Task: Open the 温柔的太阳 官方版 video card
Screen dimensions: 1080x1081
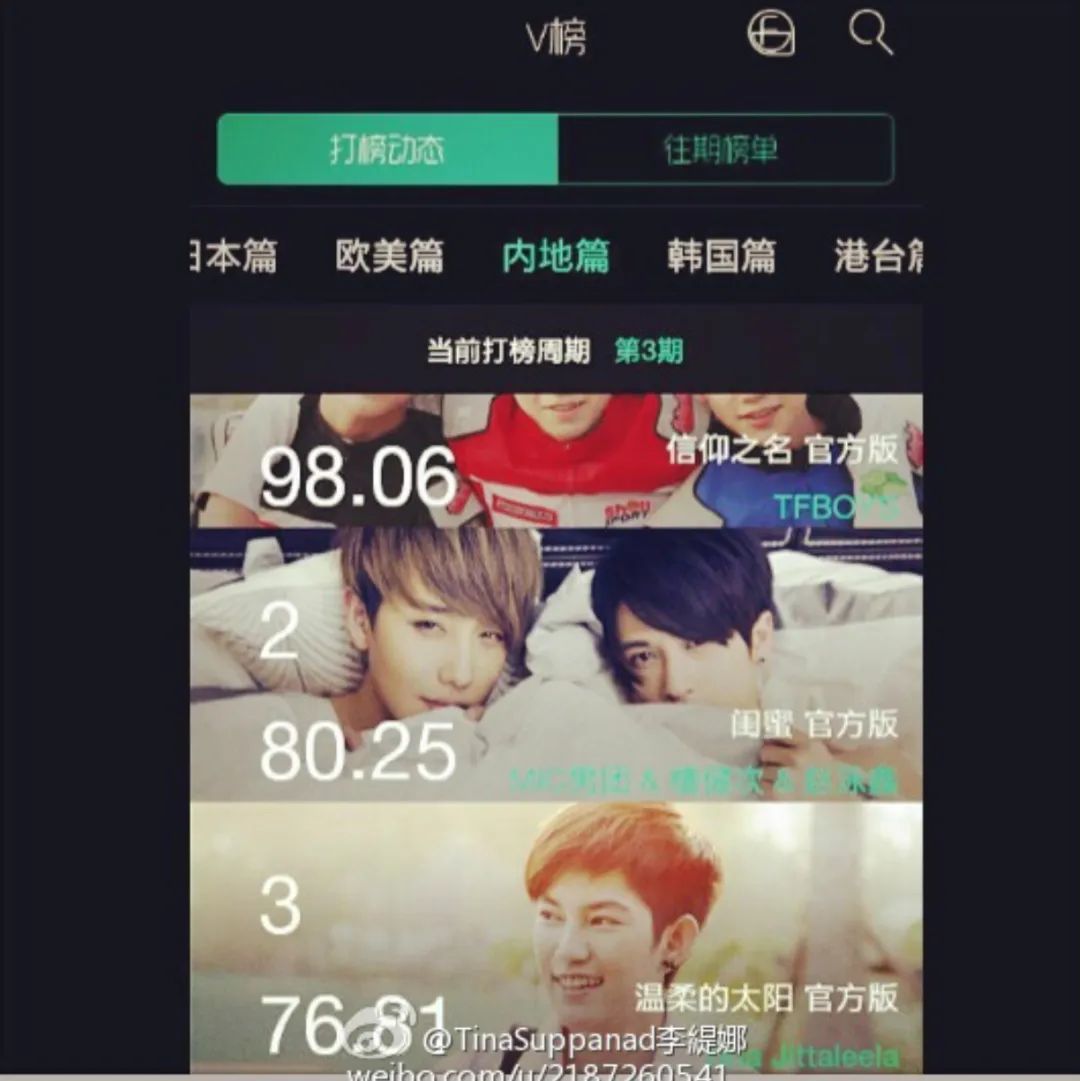Action: coord(556,935)
